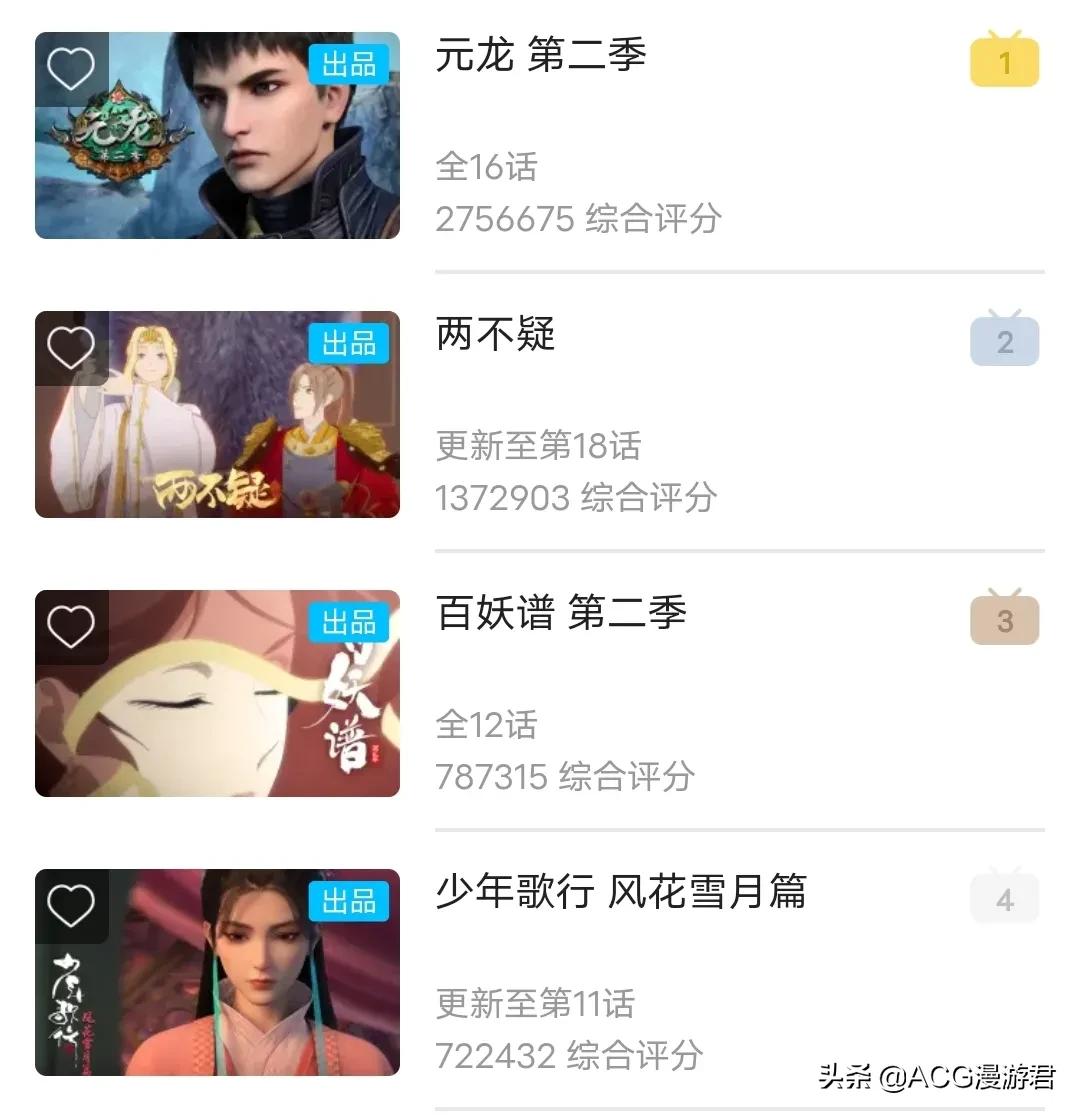Click the 更新至第18话 update label

(x=537, y=447)
